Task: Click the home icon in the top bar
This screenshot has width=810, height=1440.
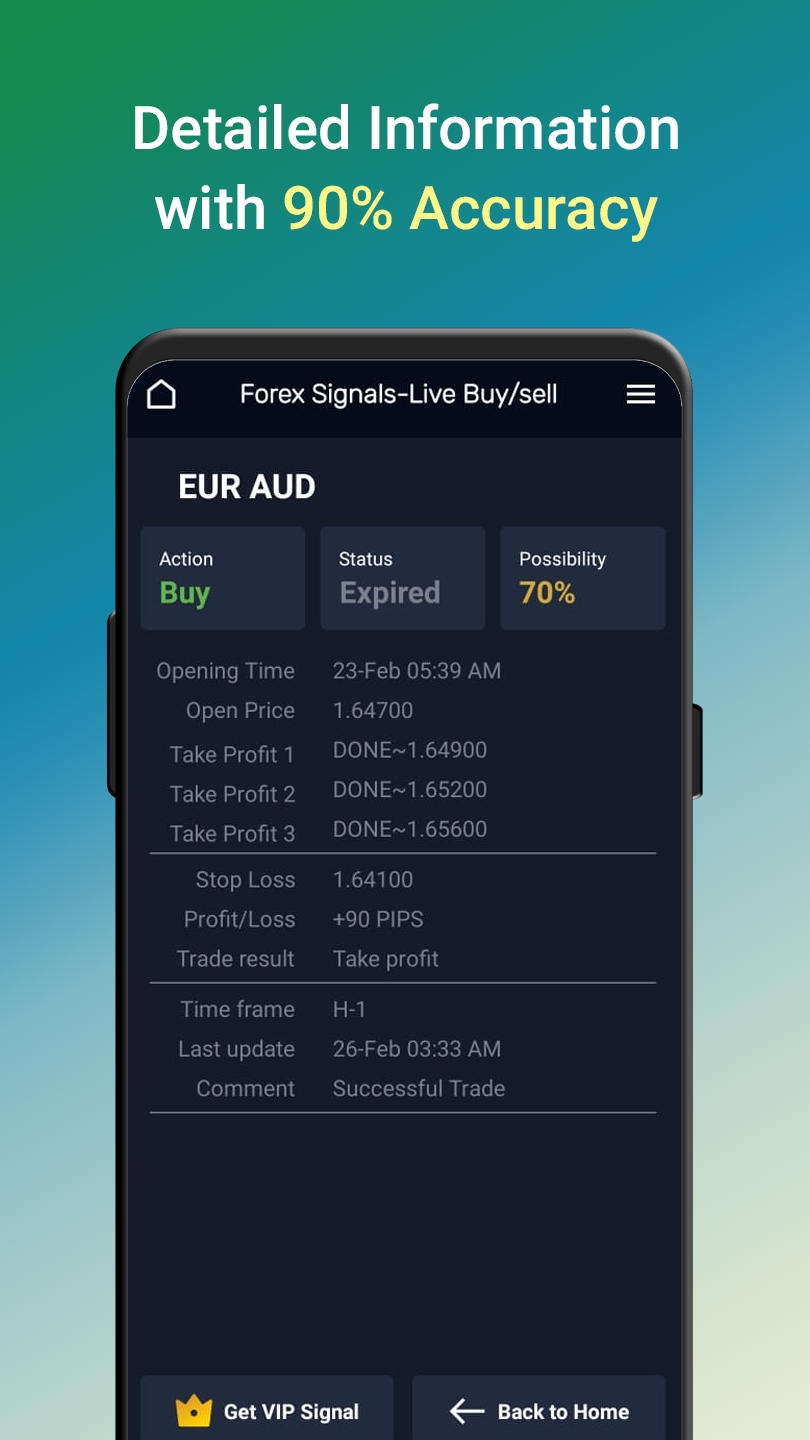Action: coord(161,394)
